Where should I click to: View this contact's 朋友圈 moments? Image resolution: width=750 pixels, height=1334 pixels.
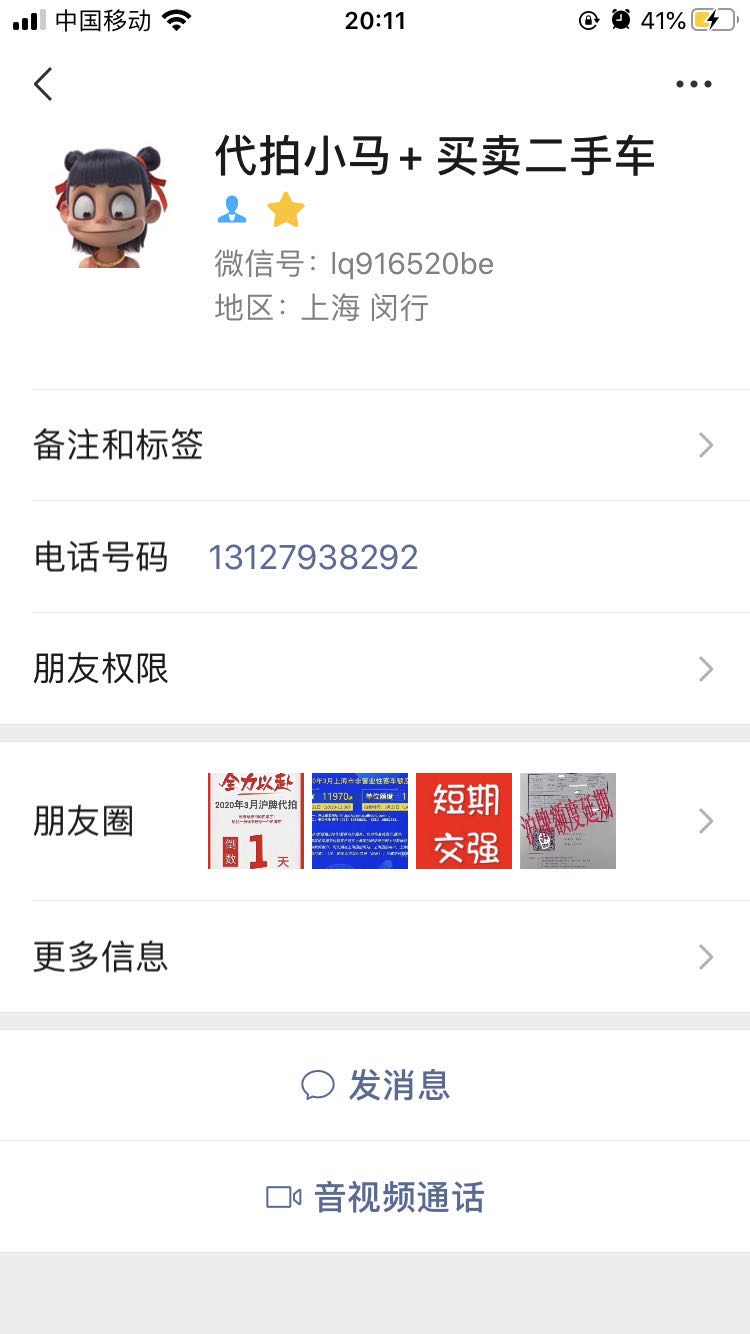coord(375,821)
